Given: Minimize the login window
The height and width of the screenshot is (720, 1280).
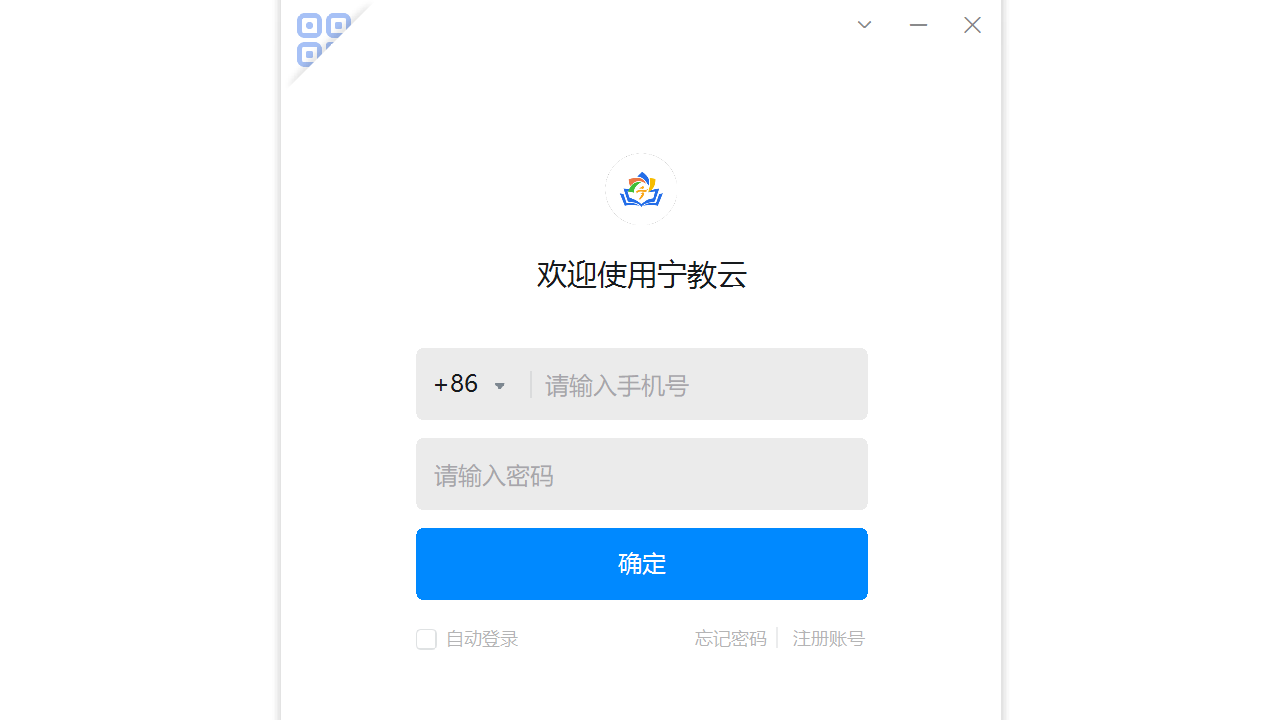Looking at the screenshot, I should pyautogui.click(x=918, y=25).
